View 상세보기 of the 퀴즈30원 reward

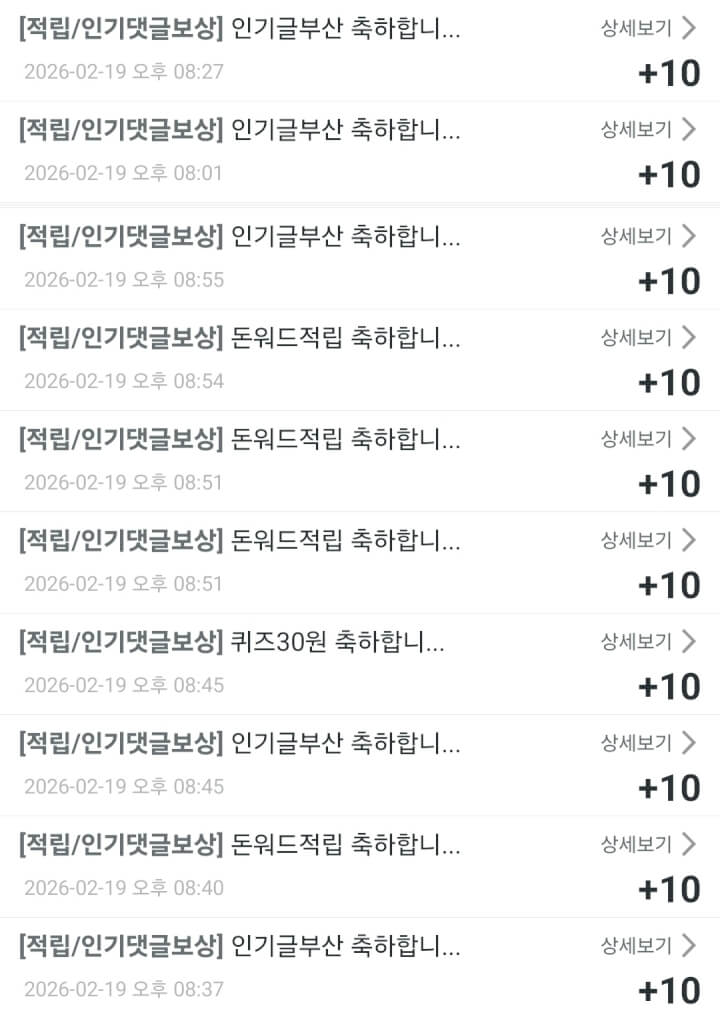click(x=647, y=641)
